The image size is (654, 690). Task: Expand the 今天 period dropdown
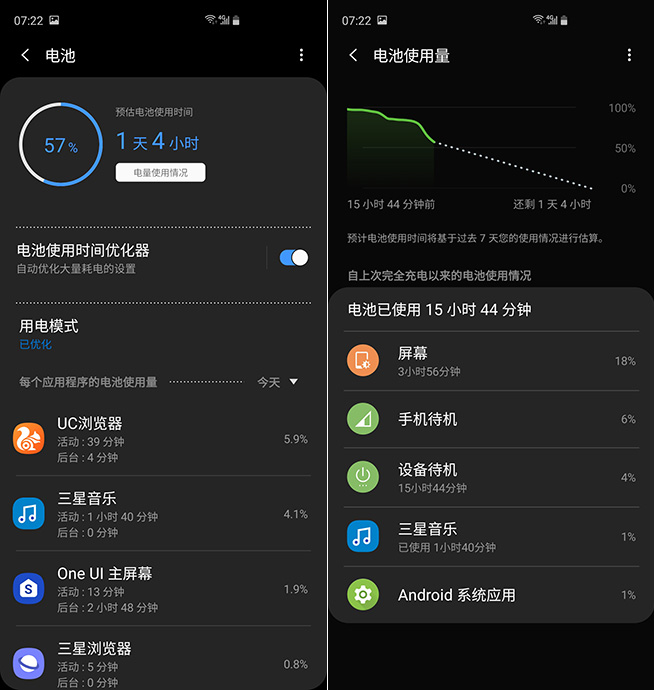coord(278,382)
